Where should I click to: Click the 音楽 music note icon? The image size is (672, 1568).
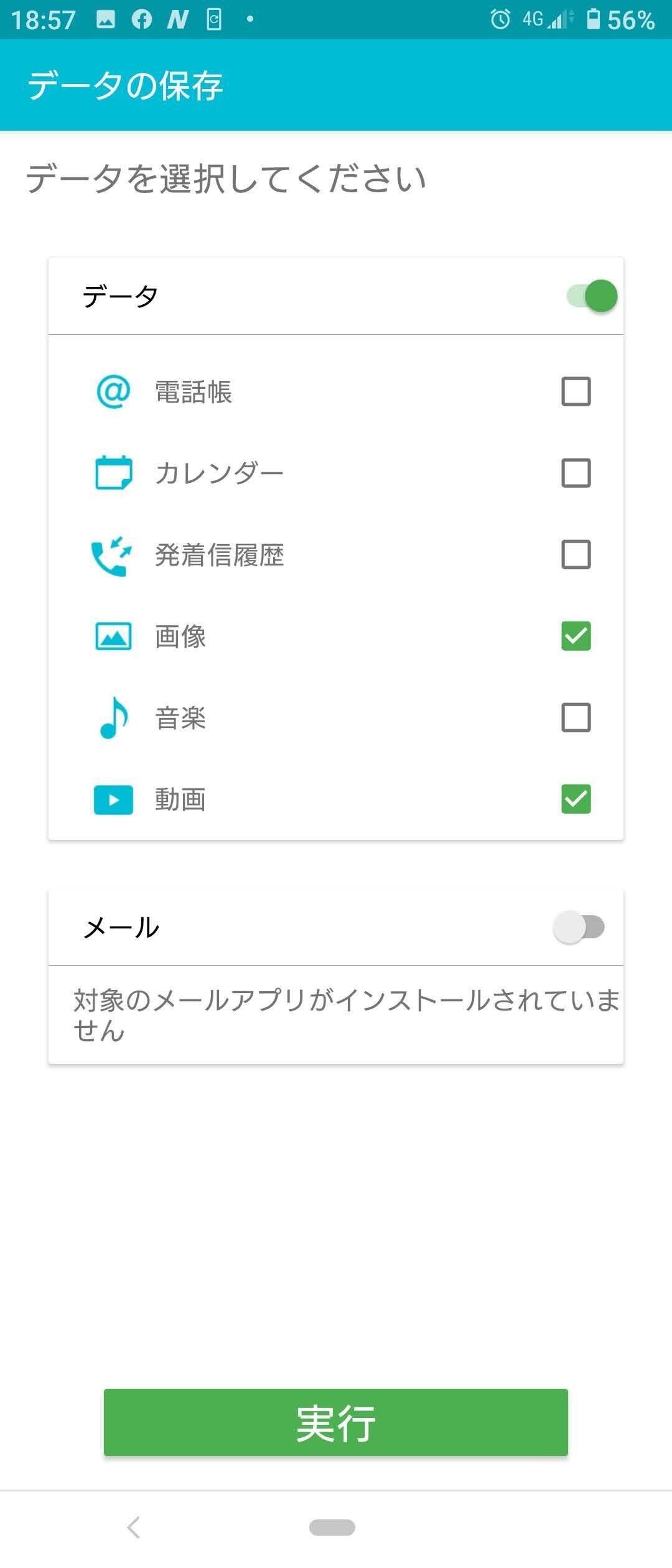[113, 719]
